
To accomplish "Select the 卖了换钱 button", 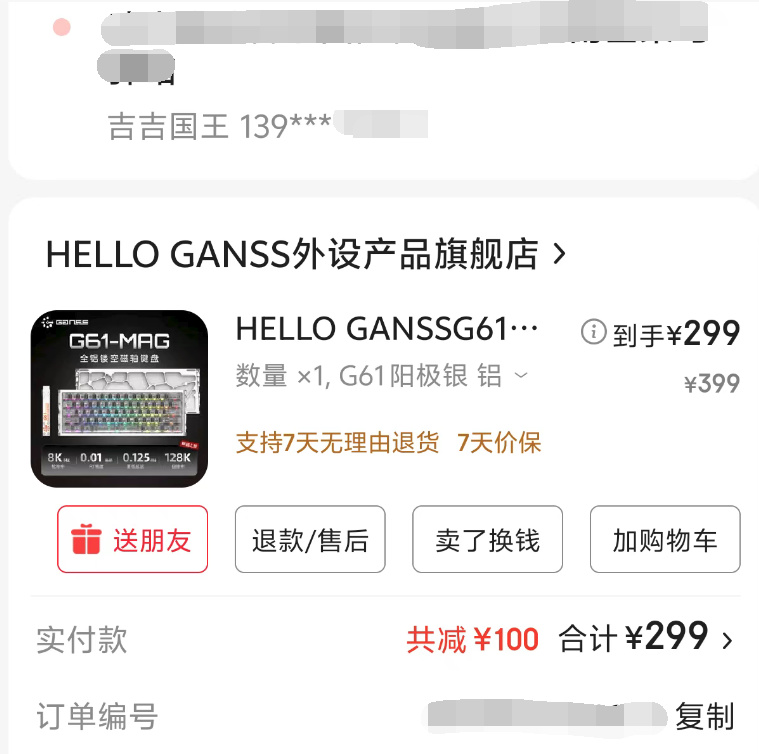I will pos(488,540).
